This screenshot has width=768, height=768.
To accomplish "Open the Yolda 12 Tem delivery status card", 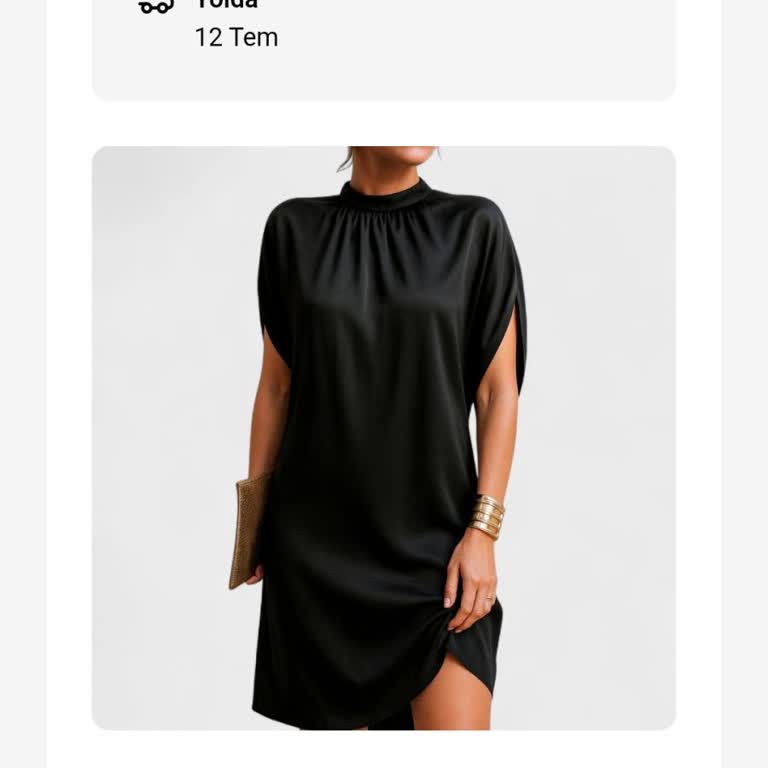I will (384, 40).
